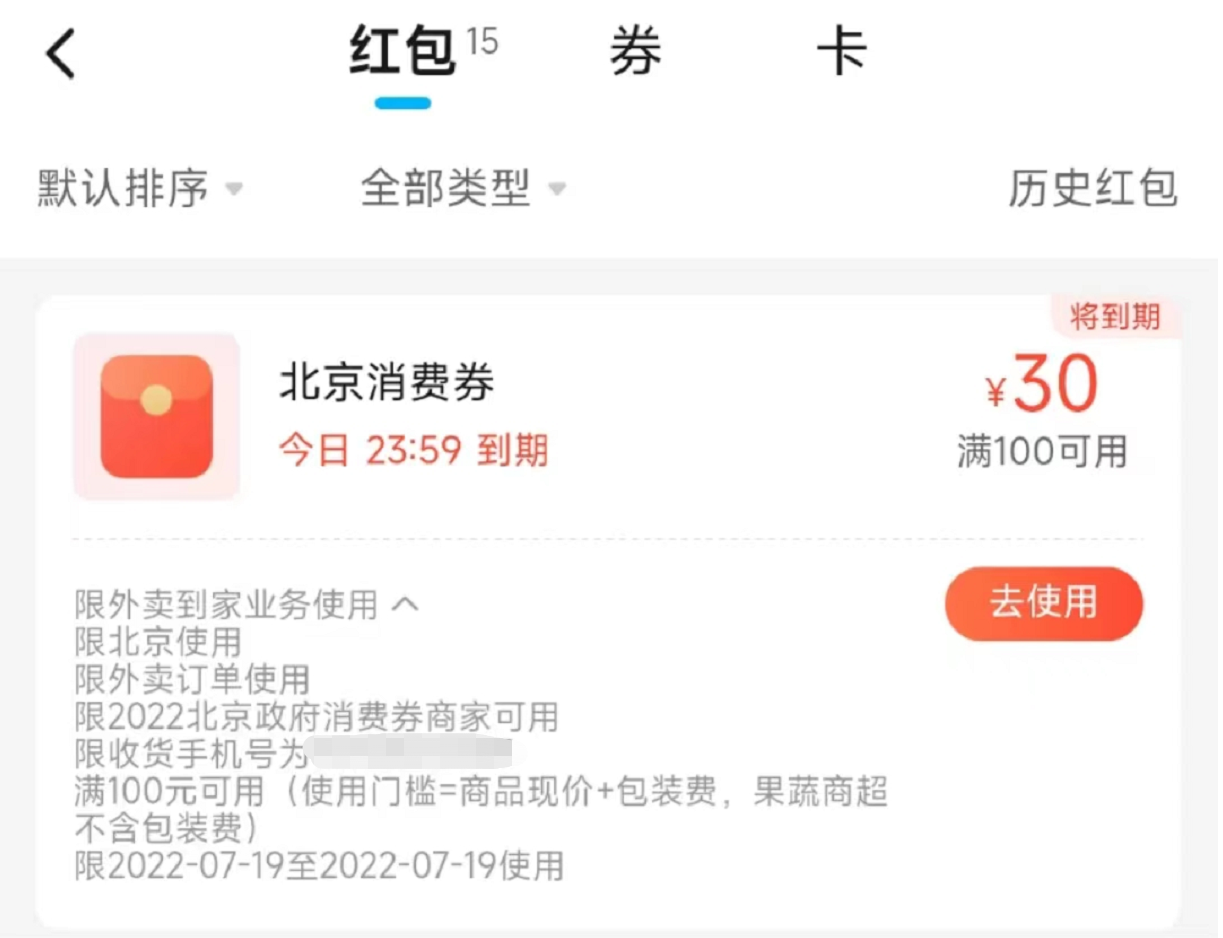This screenshot has width=1223, height=938.
Task: Switch to the 券 tab
Action: (635, 52)
